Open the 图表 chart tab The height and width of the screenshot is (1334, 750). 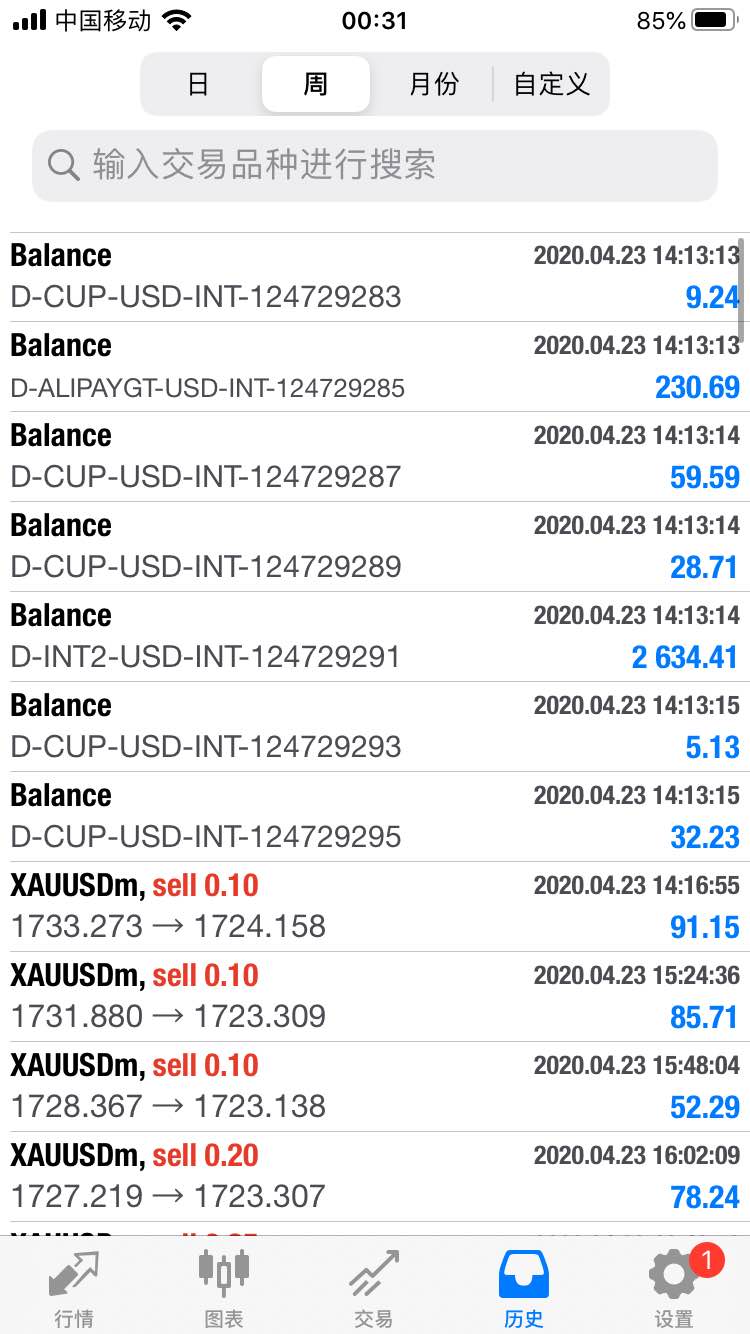(224, 1287)
